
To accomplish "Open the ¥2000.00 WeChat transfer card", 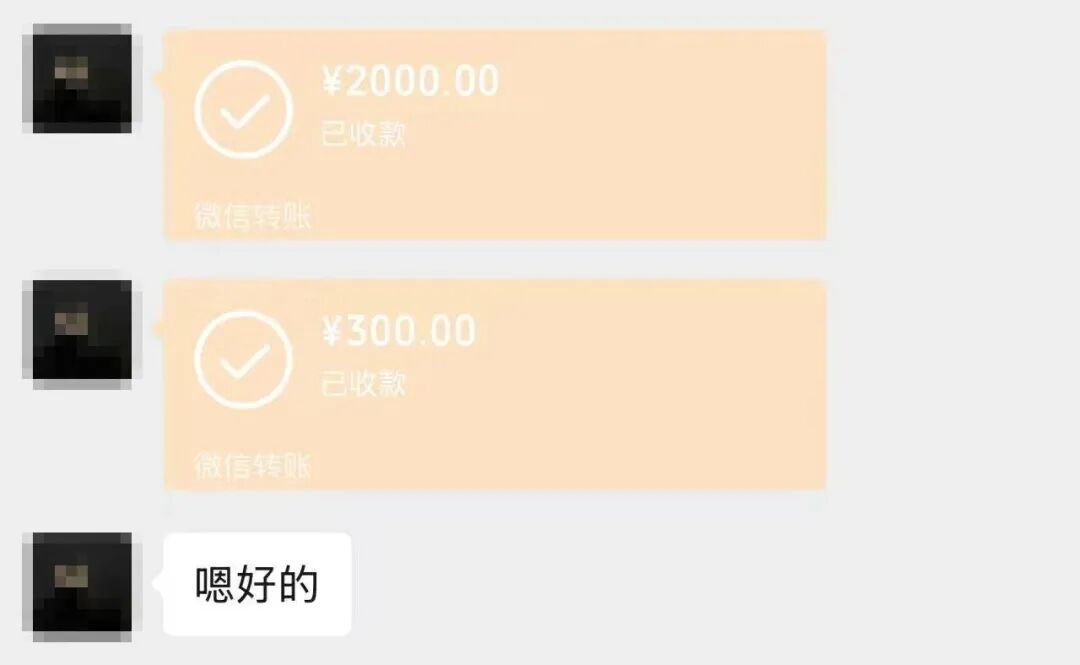I will click(x=495, y=135).
